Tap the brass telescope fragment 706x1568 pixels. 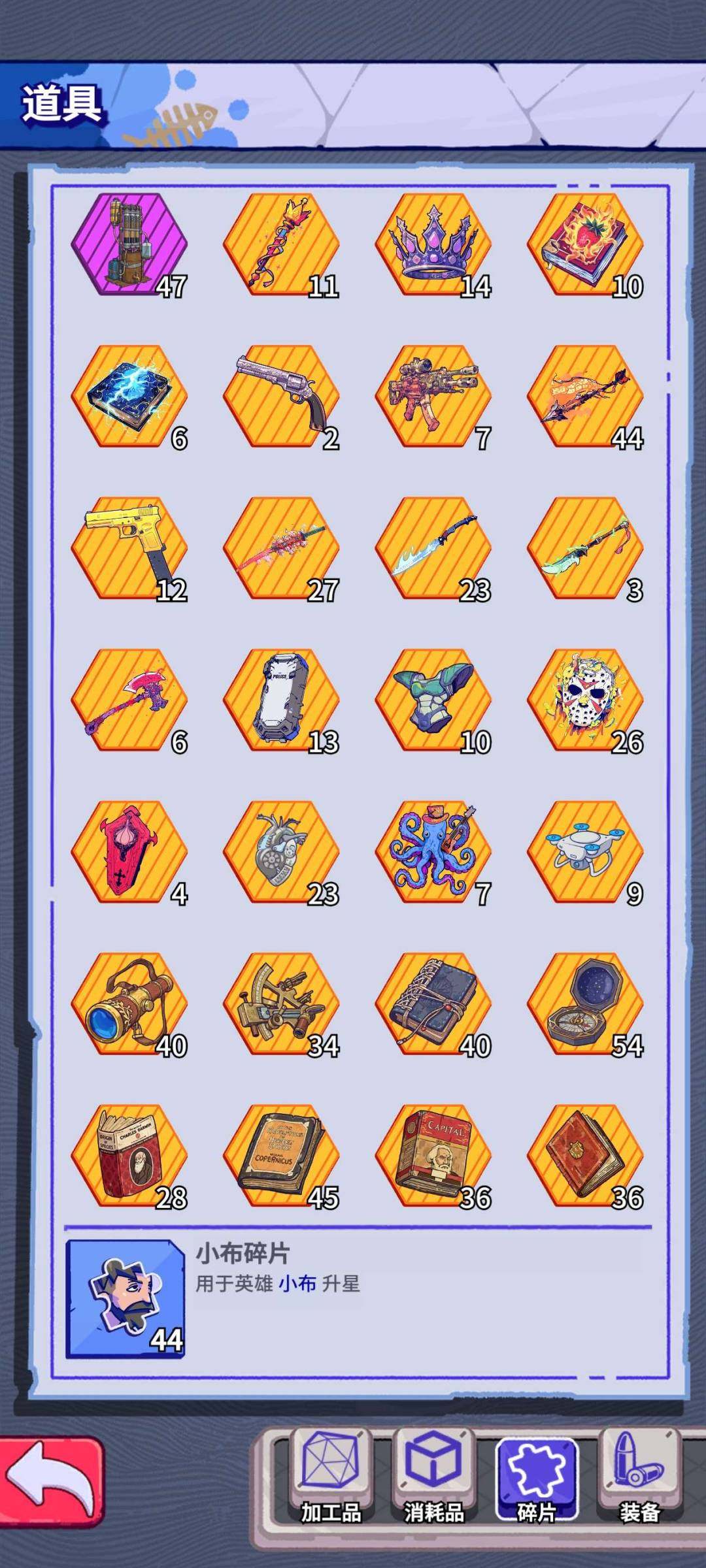pyautogui.click(x=129, y=1004)
